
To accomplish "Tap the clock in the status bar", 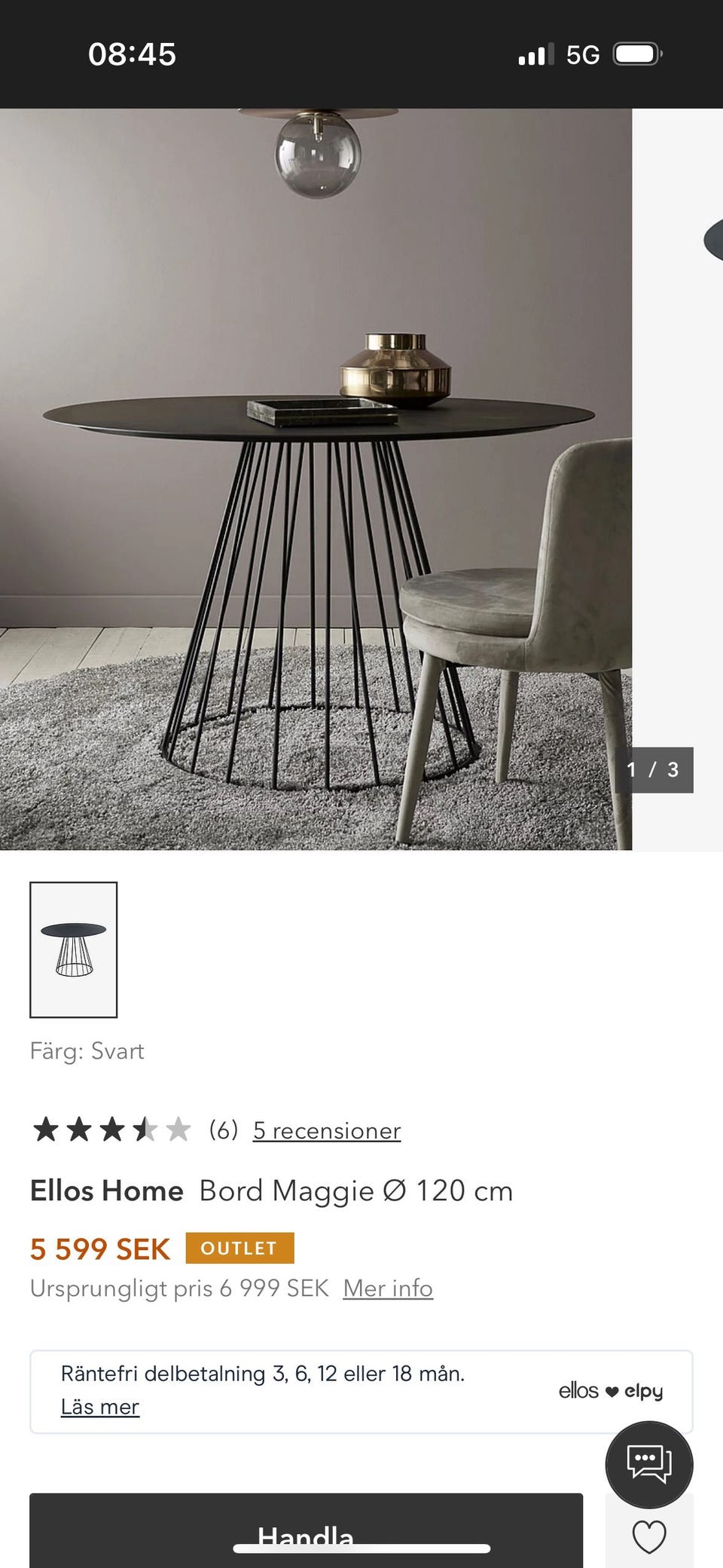I will (x=132, y=53).
